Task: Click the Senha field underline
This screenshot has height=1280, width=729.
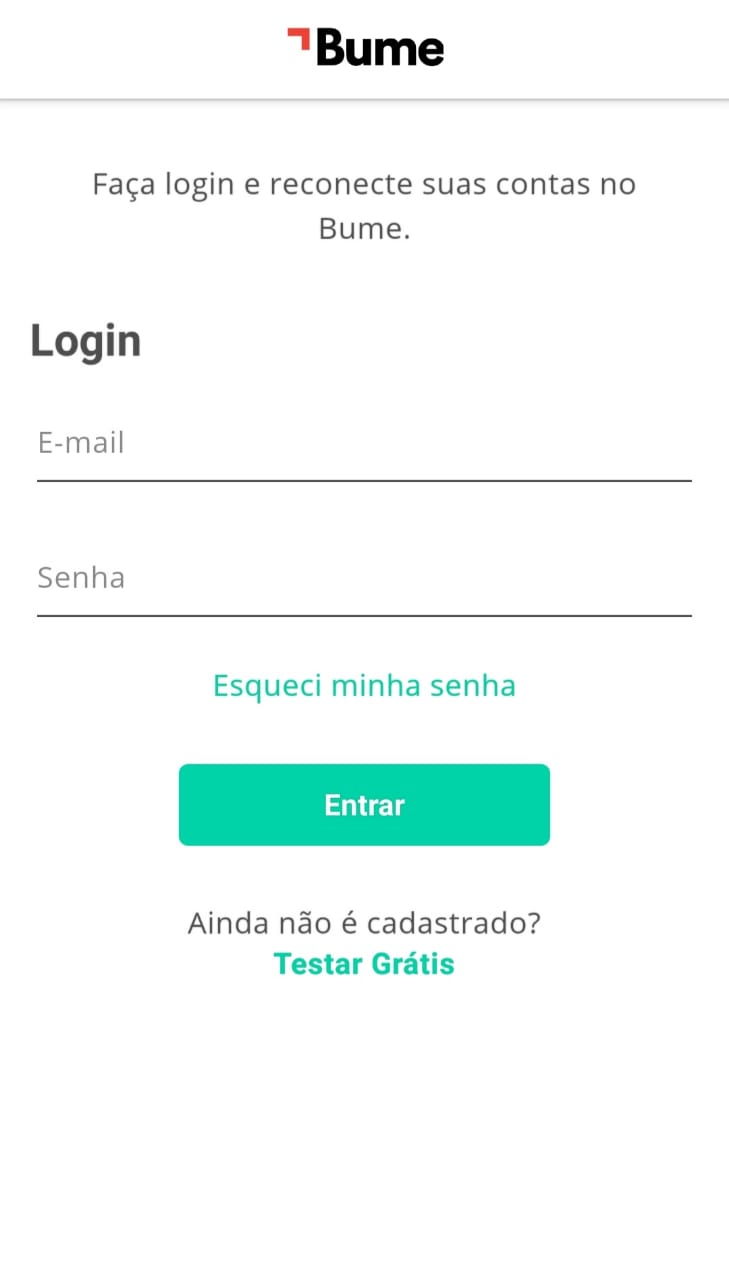Action: click(364, 614)
